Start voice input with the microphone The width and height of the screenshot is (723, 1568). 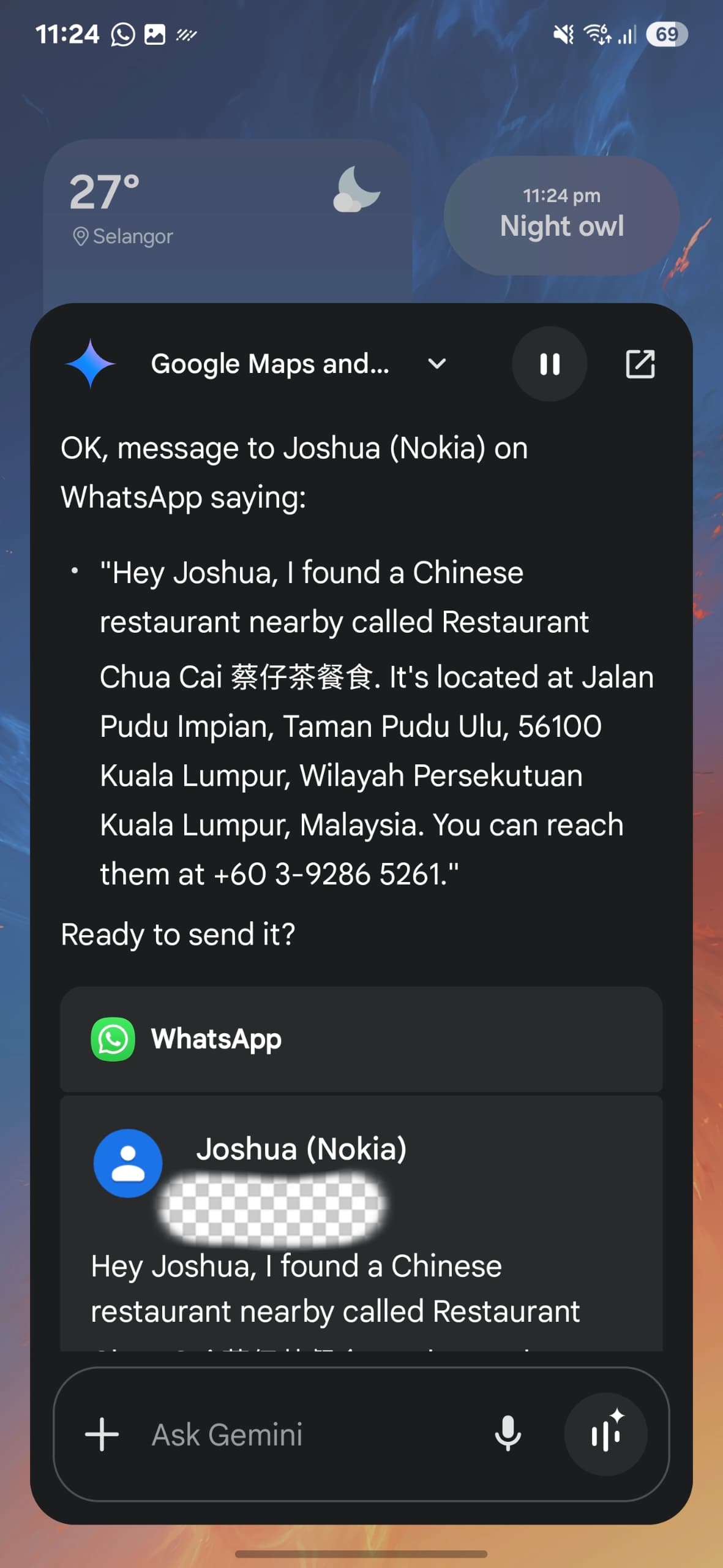(508, 1435)
